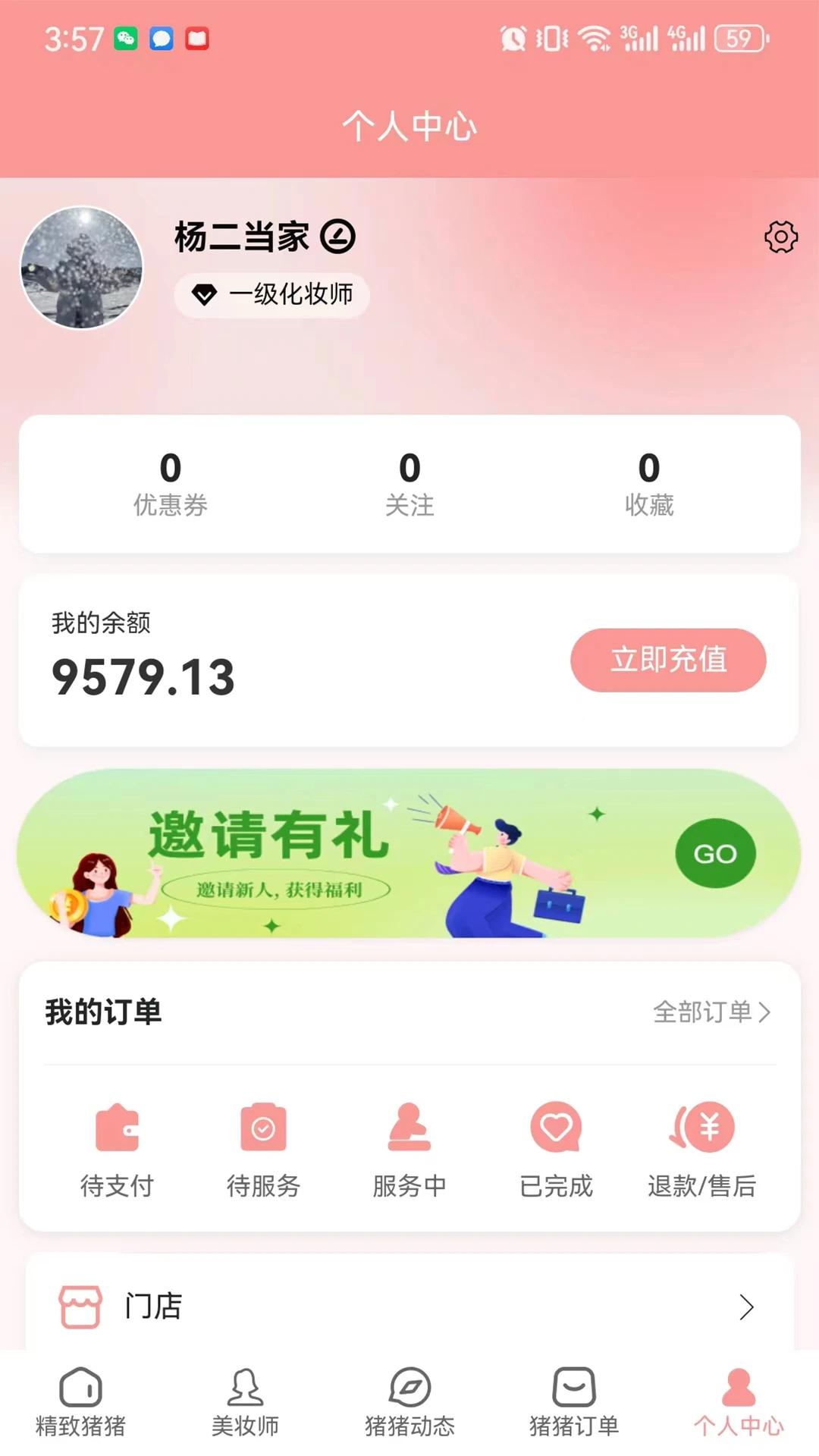Tap the 立即充值 recharge button
The image size is (819, 1456).
tap(668, 661)
